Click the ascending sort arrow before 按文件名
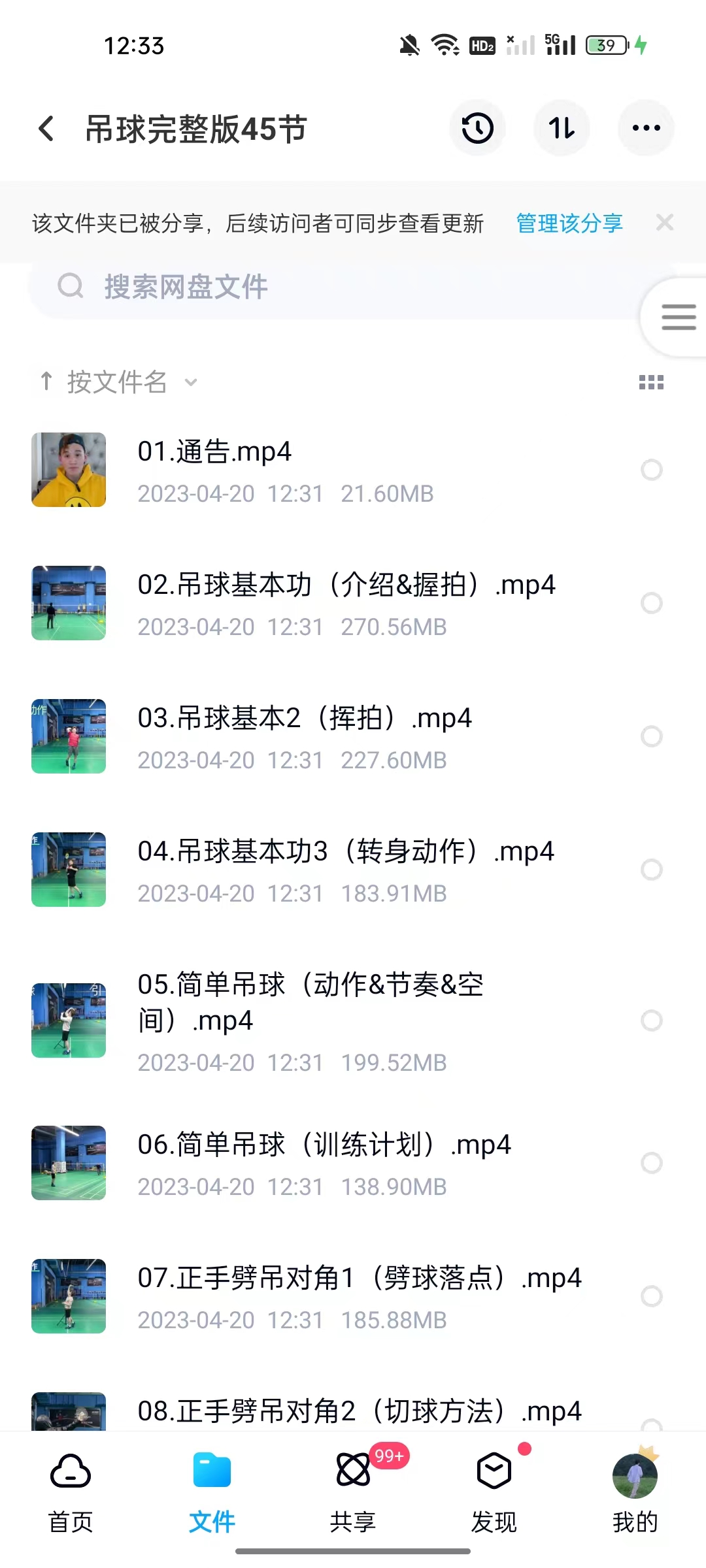 (x=45, y=381)
